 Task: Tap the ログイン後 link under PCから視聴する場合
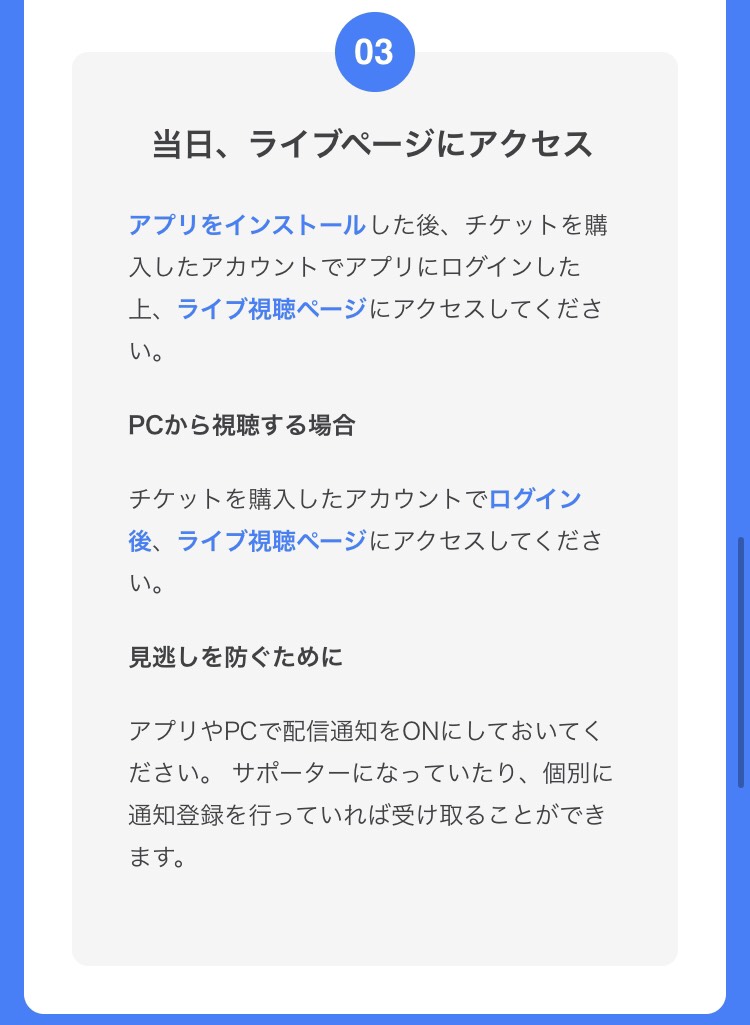534,498
